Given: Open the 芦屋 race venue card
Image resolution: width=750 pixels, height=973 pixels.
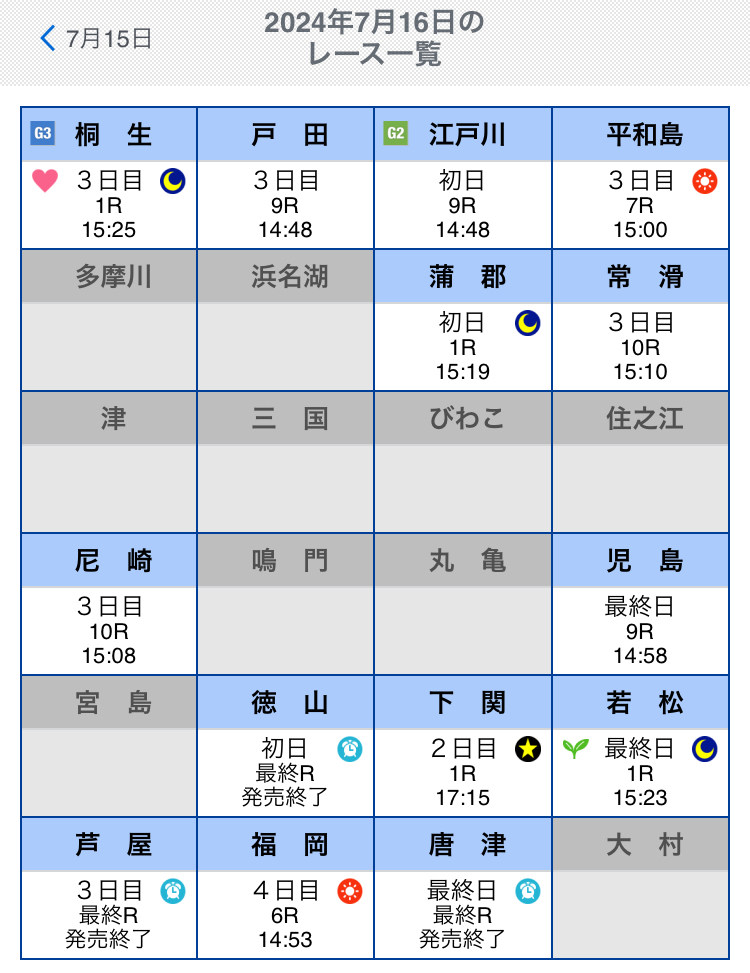Looking at the screenshot, I should click(x=109, y=890).
